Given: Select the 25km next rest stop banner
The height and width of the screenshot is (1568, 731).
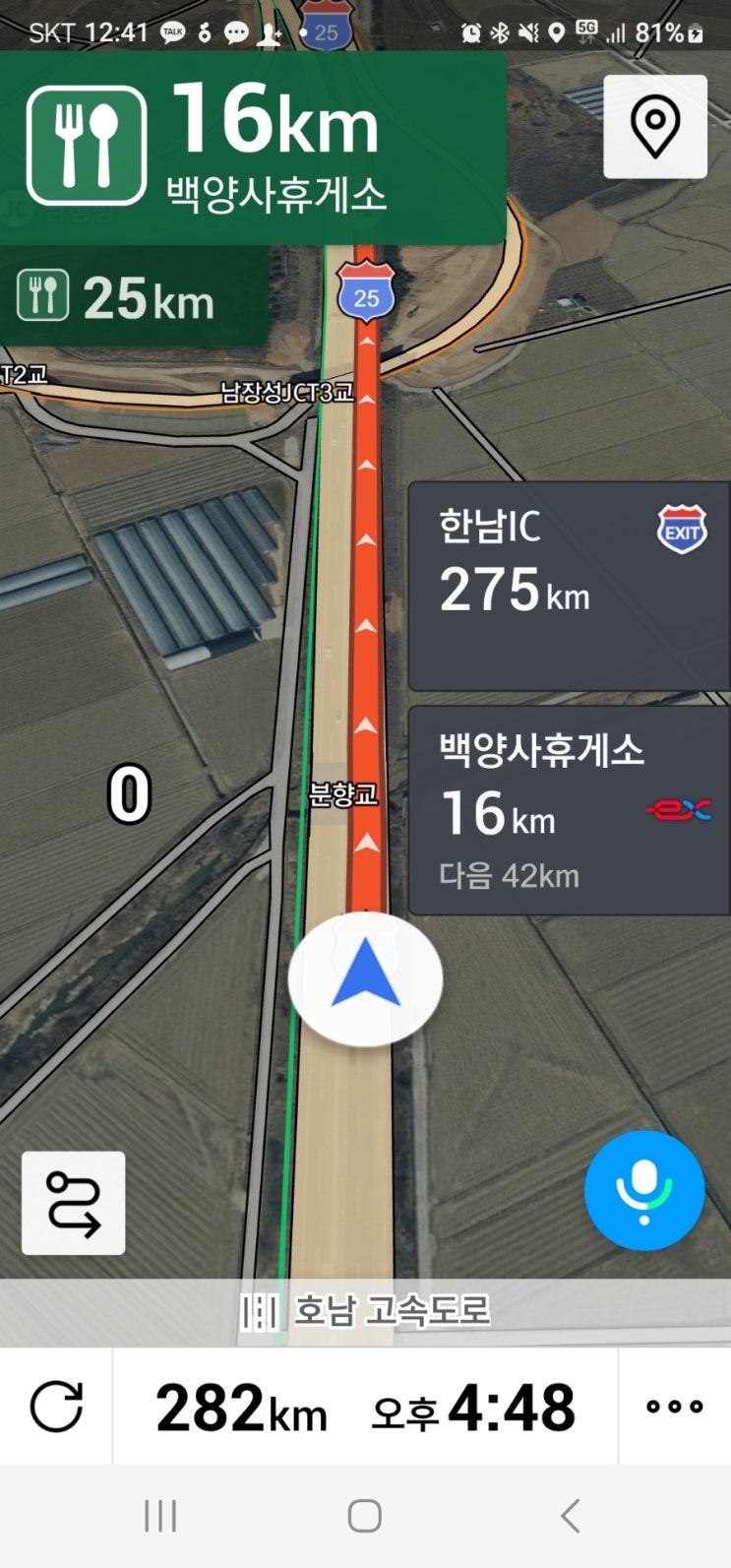Looking at the screenshot, I should click(133, 296).
